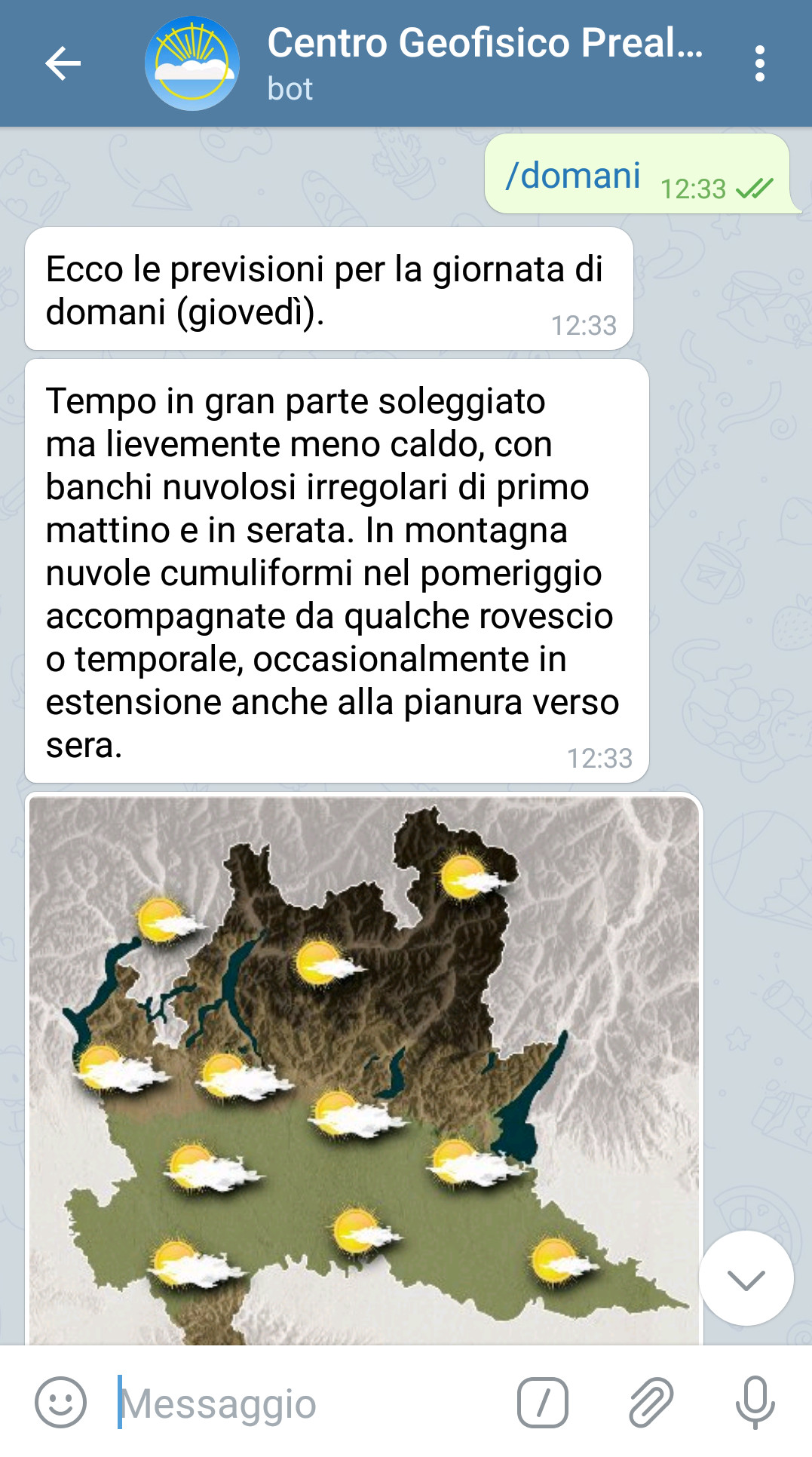Open the emoji picker
812x1457 pixels.
[x=60, y=1402]
